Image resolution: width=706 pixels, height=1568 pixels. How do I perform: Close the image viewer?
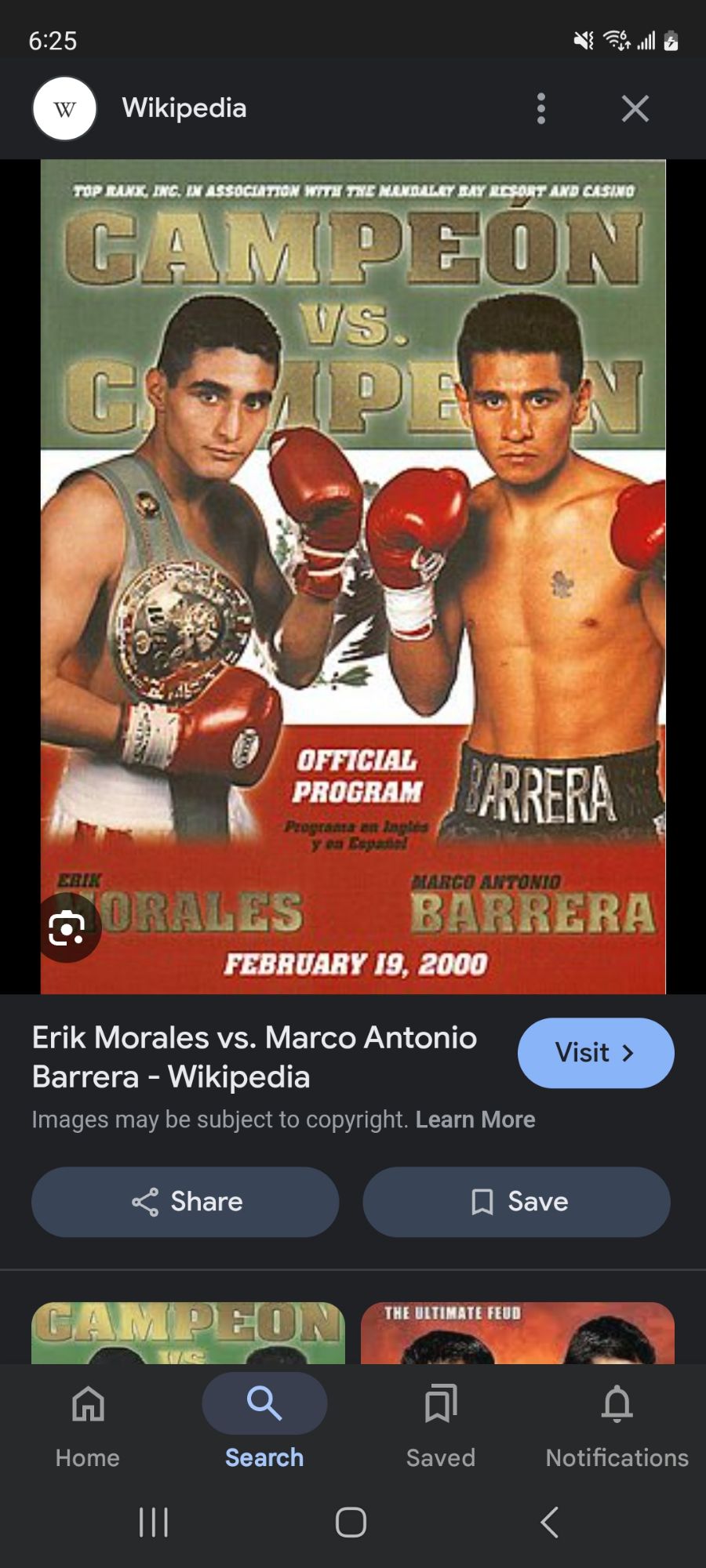coord(635,108)
